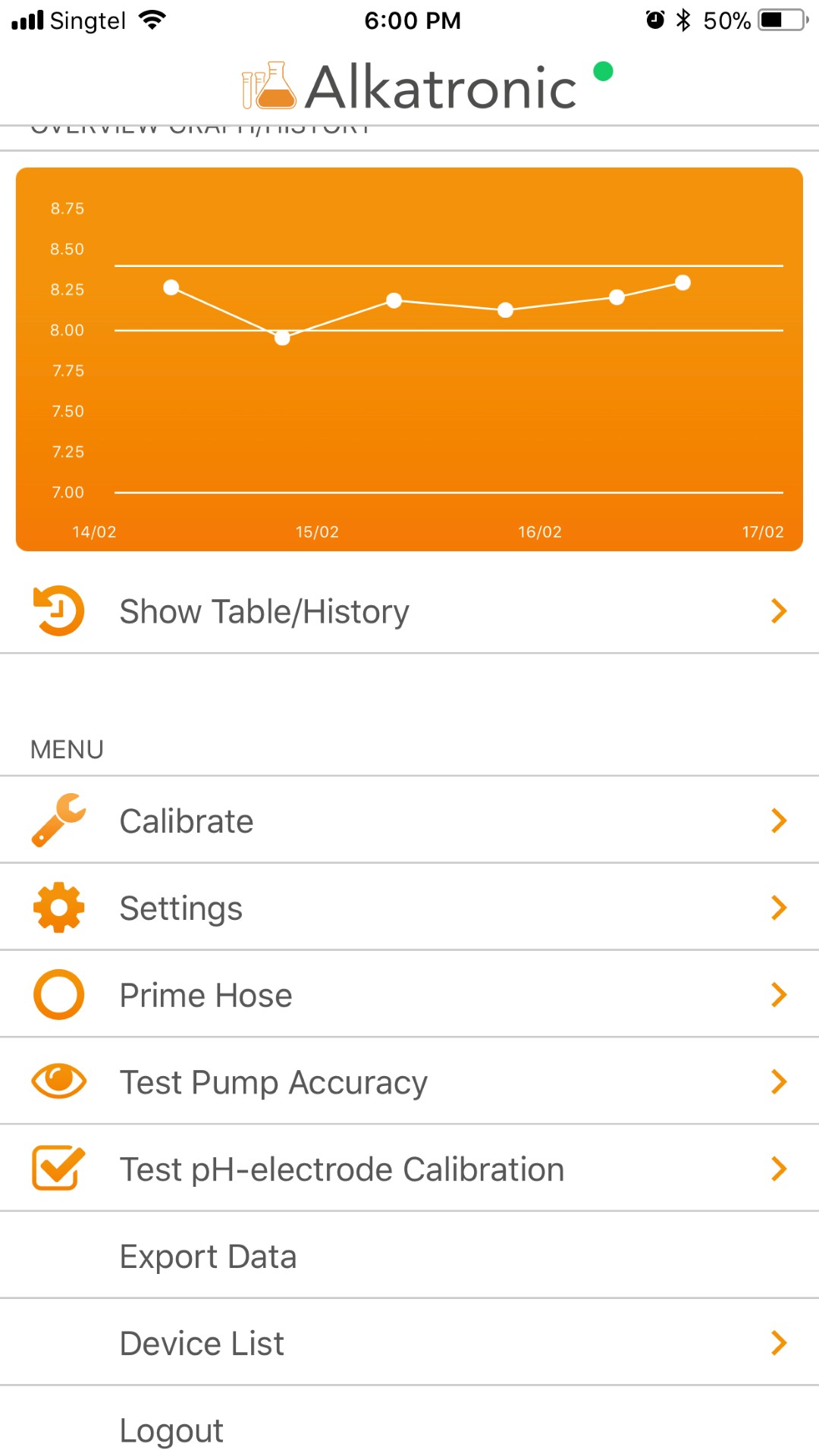Open the Calibrate menu

click(409, 821)
